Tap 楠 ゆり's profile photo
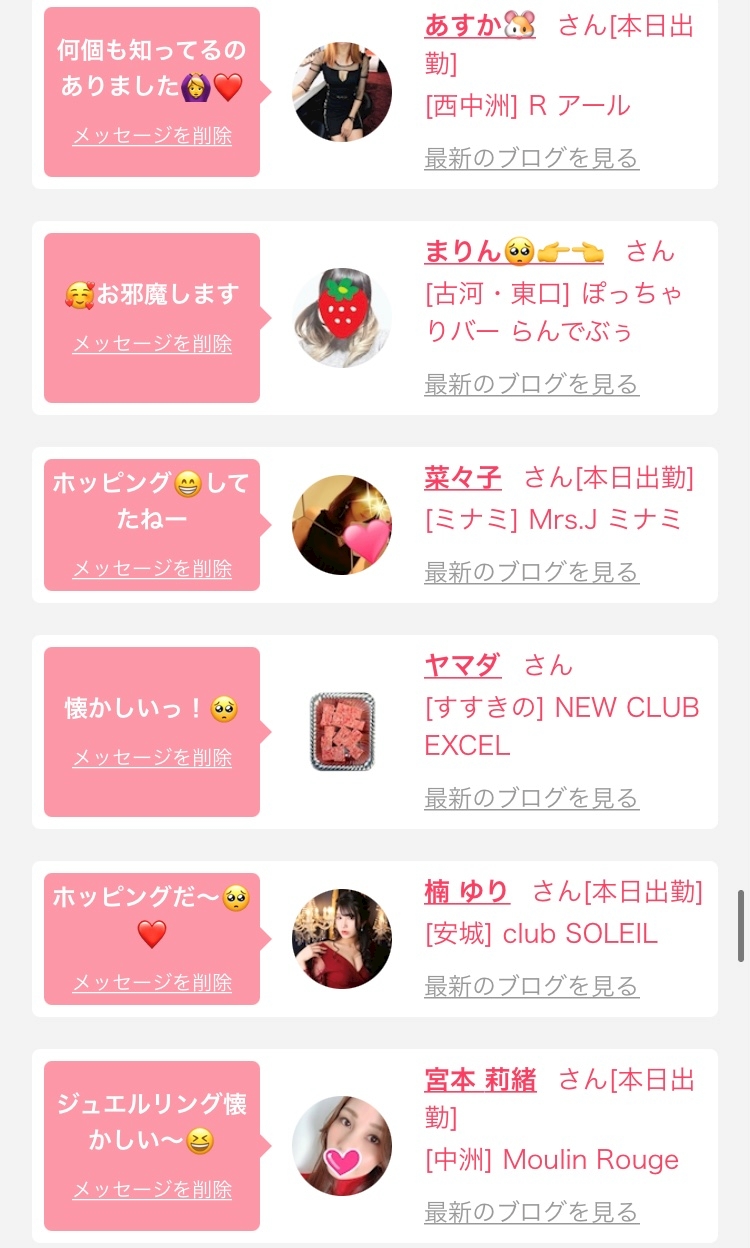Image resolution: width=750 pixels, height=1248 pixels. [342, 939]
